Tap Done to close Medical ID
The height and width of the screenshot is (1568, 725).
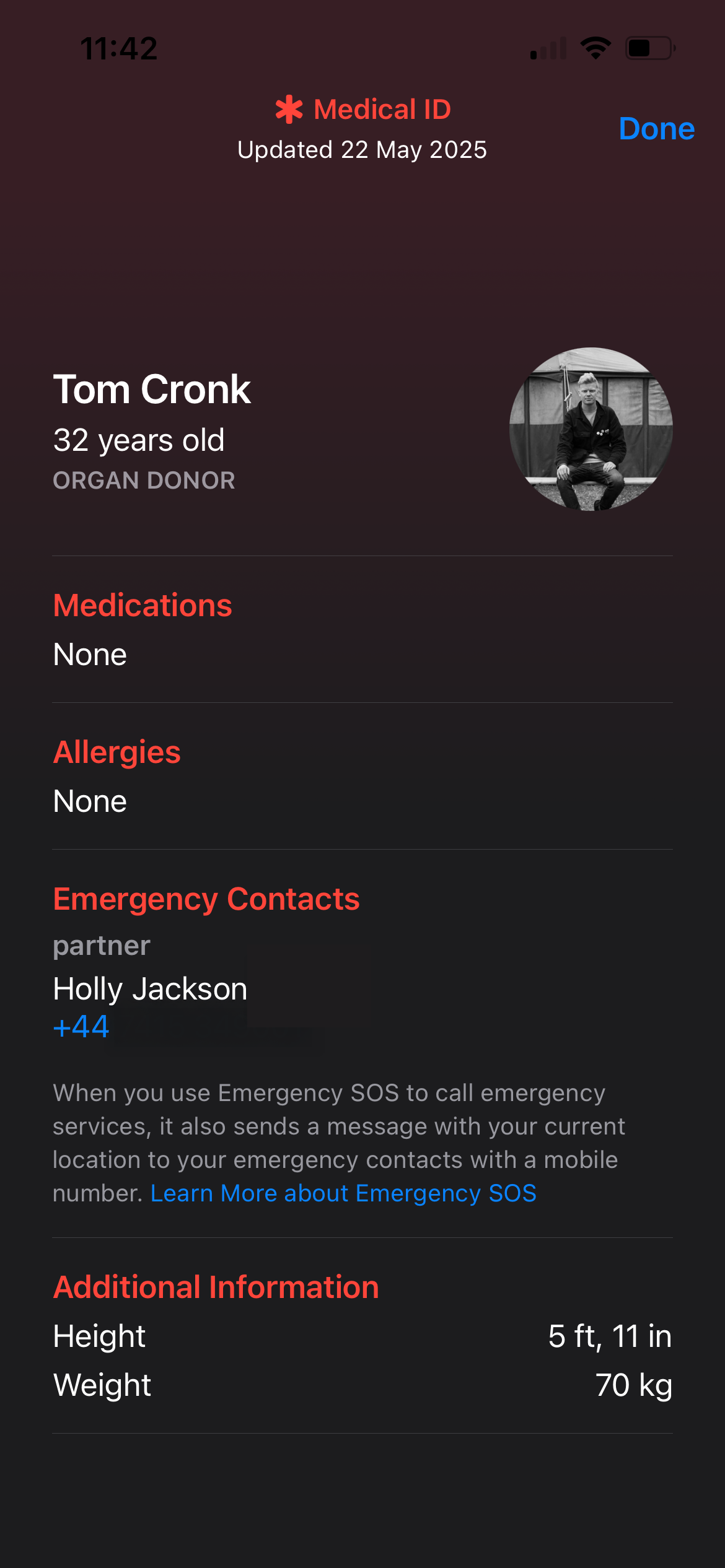point(656,129)
